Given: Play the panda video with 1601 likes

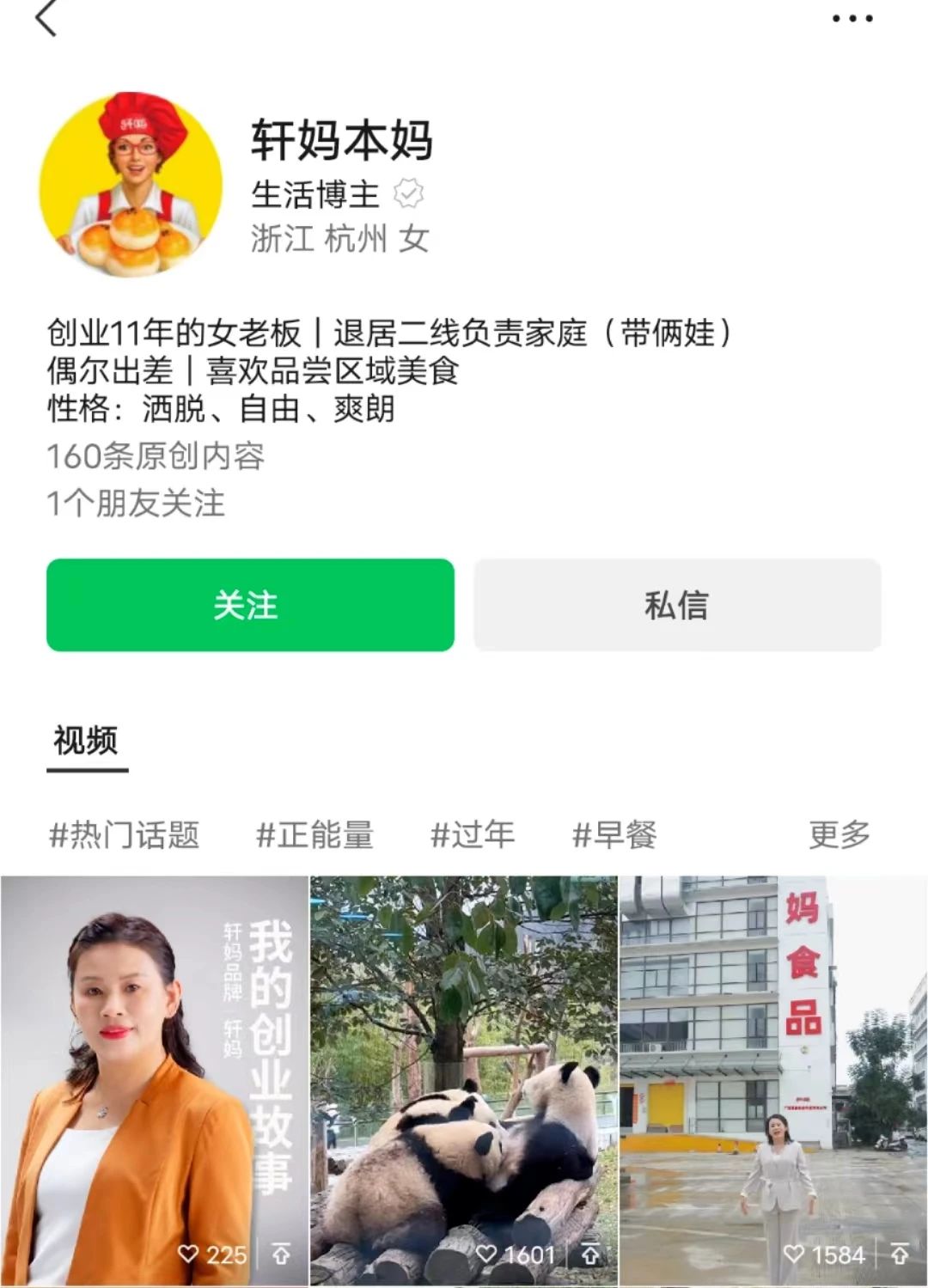Looking at the screenshot, I should (x=463, y=1065).
